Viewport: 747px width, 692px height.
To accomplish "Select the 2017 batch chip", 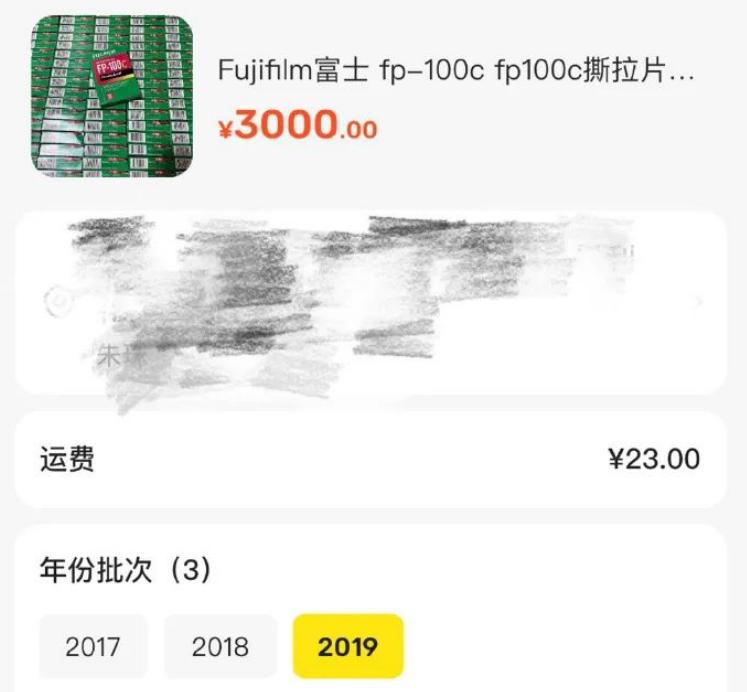I will (93, 646).
